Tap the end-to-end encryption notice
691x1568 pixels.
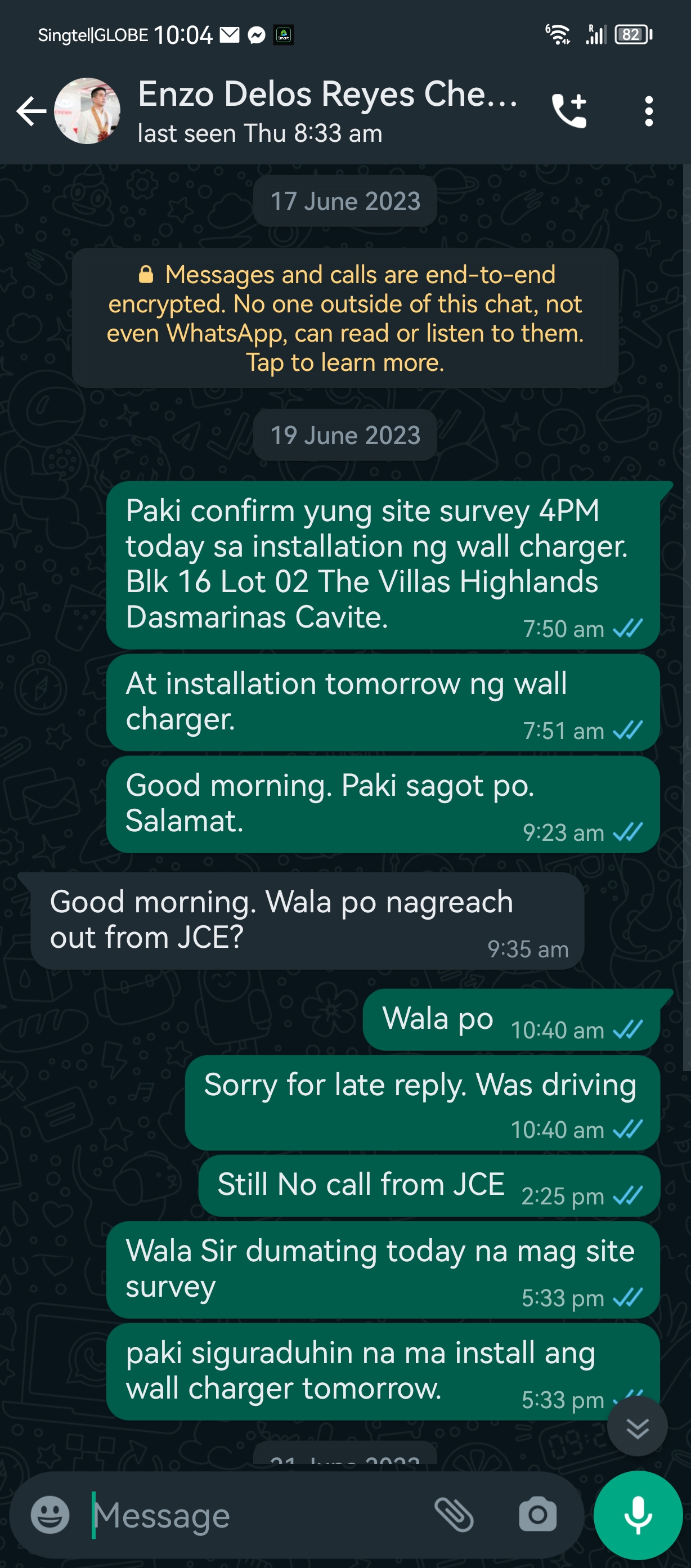[345, 318]
